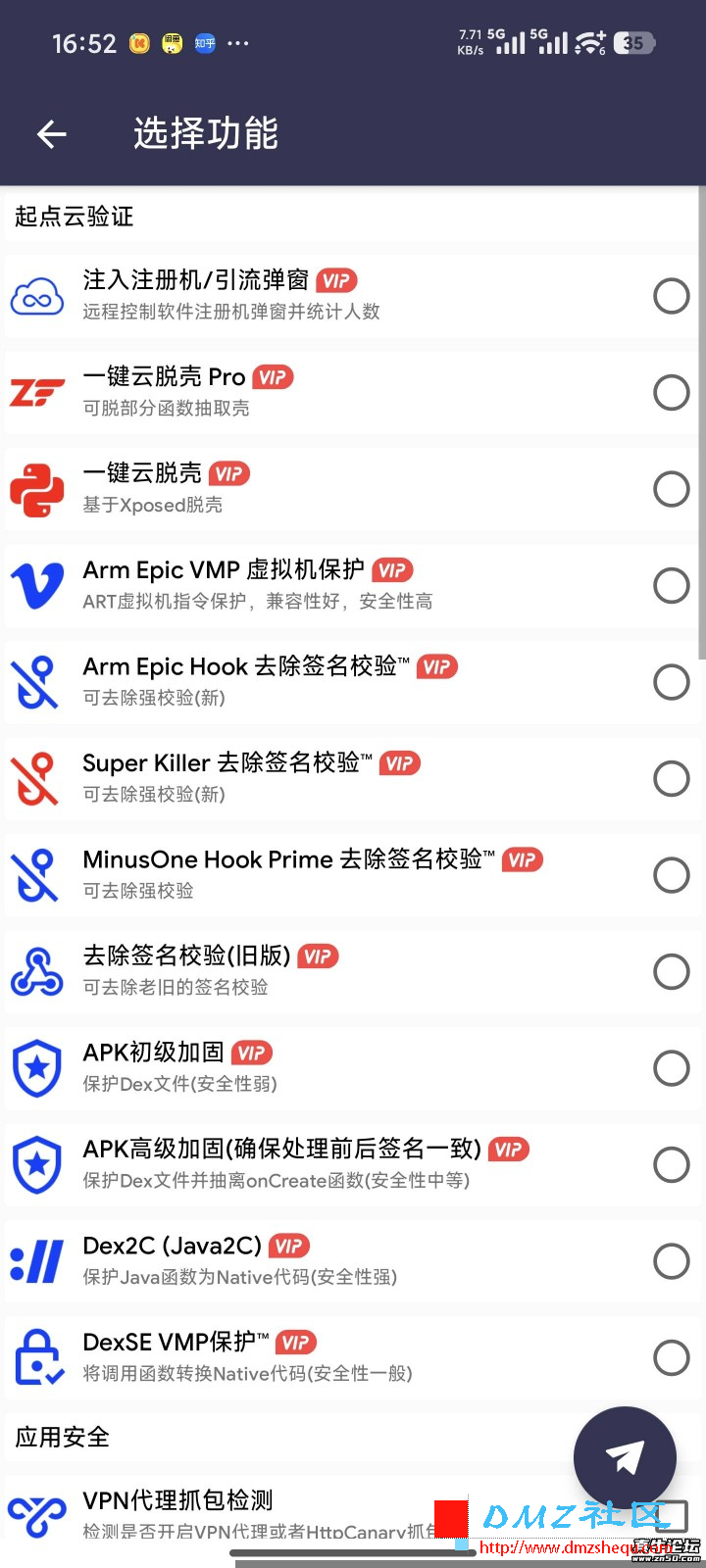This screenshot has width=706, height=1568.
Task: Select 一键云脱壳 Pro option
Action: click(671, 392)
